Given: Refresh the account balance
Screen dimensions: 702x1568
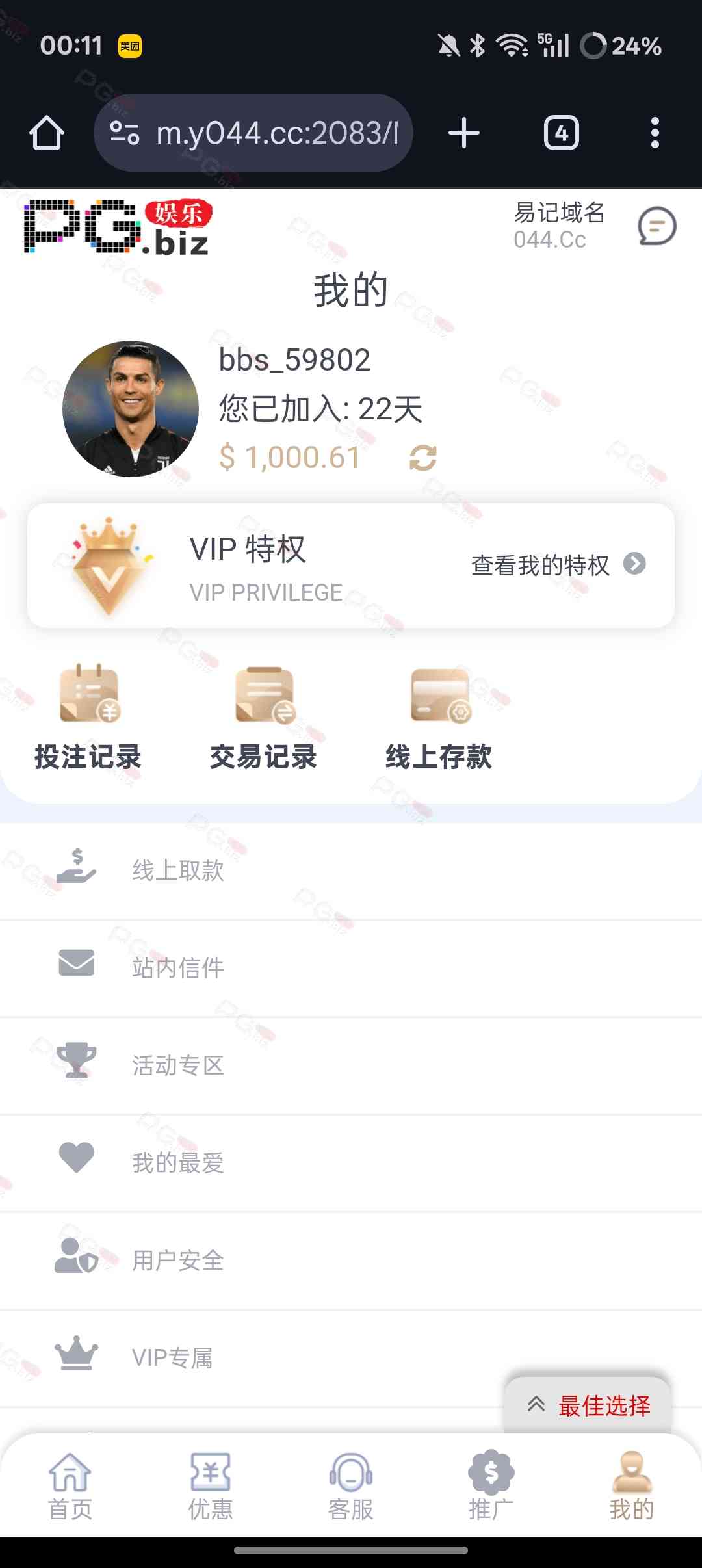Looking at the screenshot, I should click(x=422, y=458).
